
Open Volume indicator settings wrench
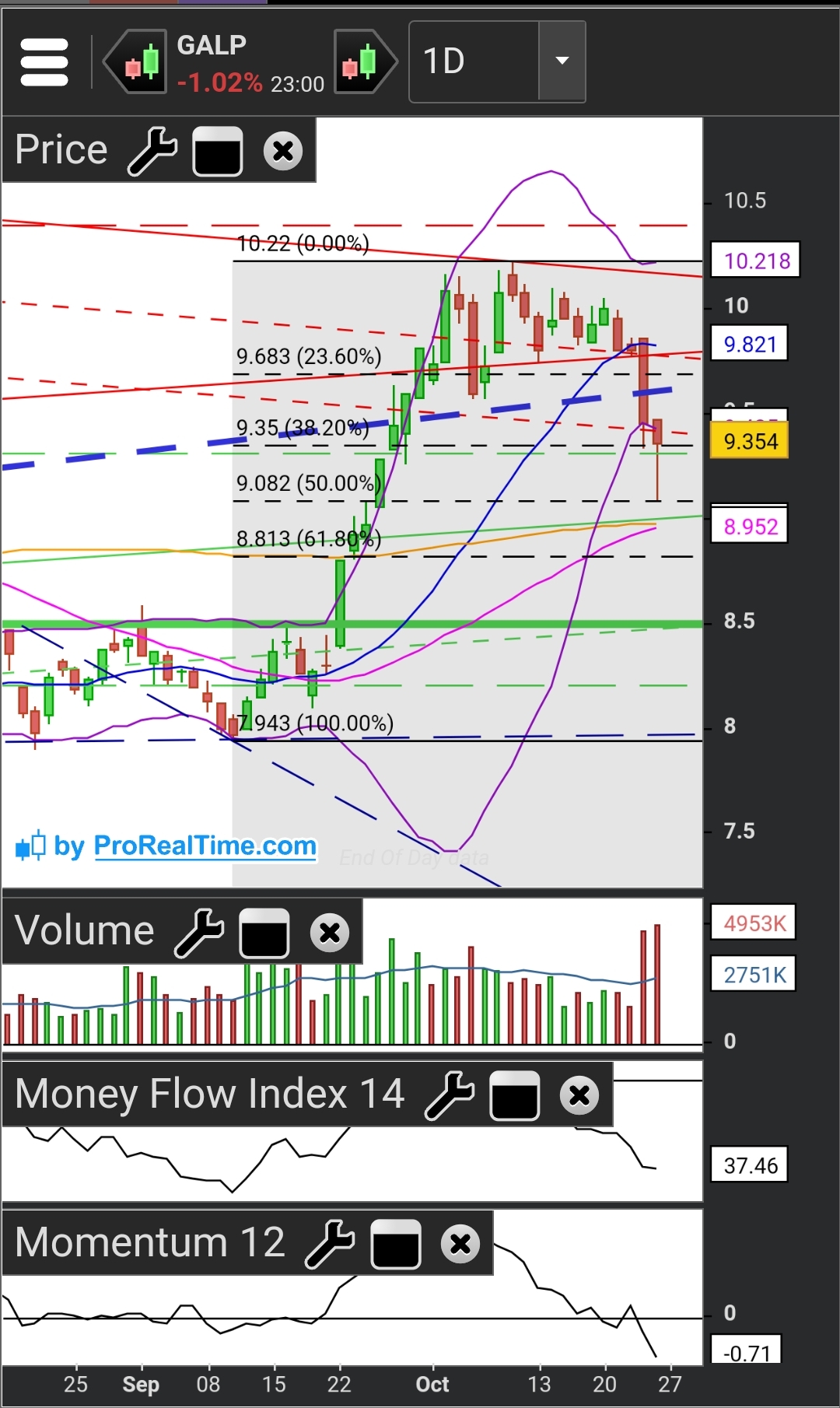[200, 932]
